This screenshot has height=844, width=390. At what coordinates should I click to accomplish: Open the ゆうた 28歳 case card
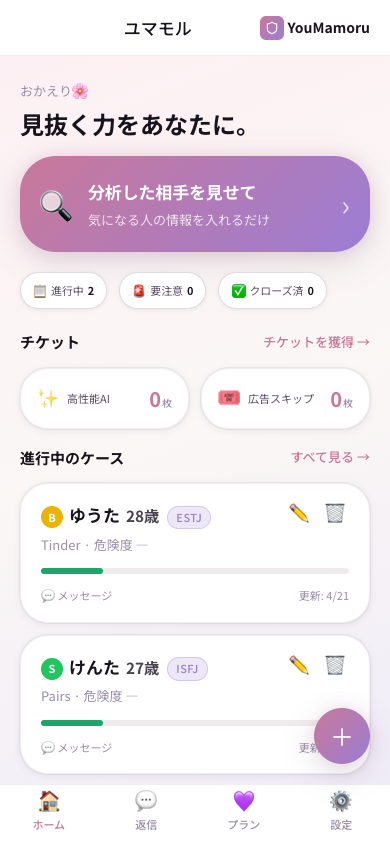195,553
